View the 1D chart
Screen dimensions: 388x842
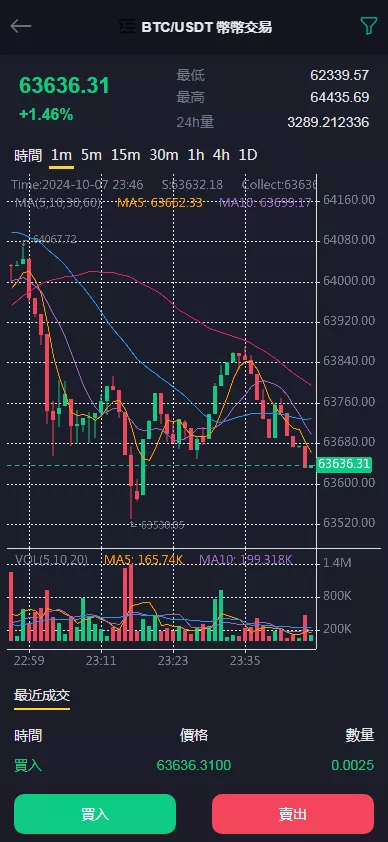248,155
